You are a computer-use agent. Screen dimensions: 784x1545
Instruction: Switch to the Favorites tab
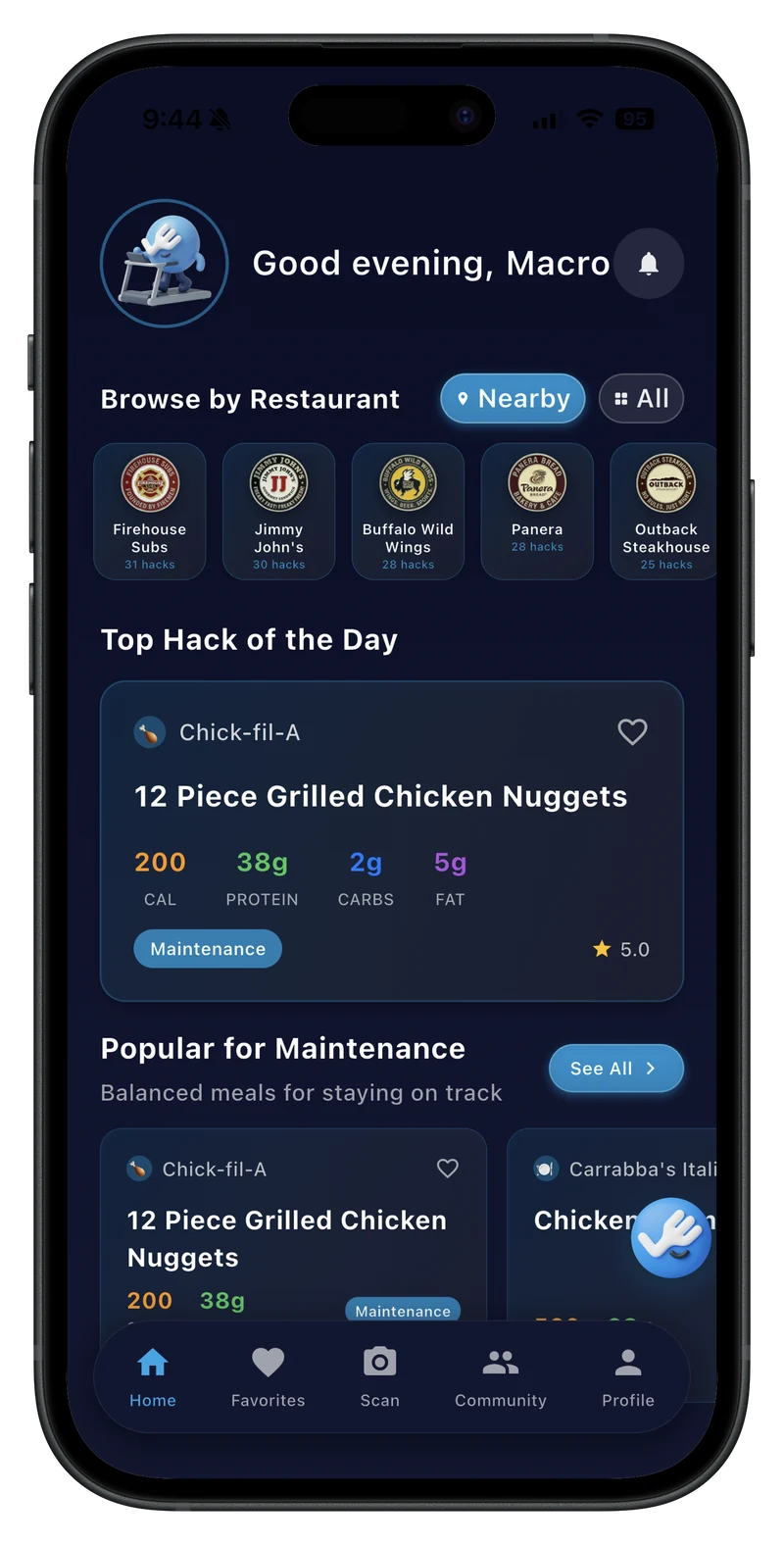tap(268, 1377)
